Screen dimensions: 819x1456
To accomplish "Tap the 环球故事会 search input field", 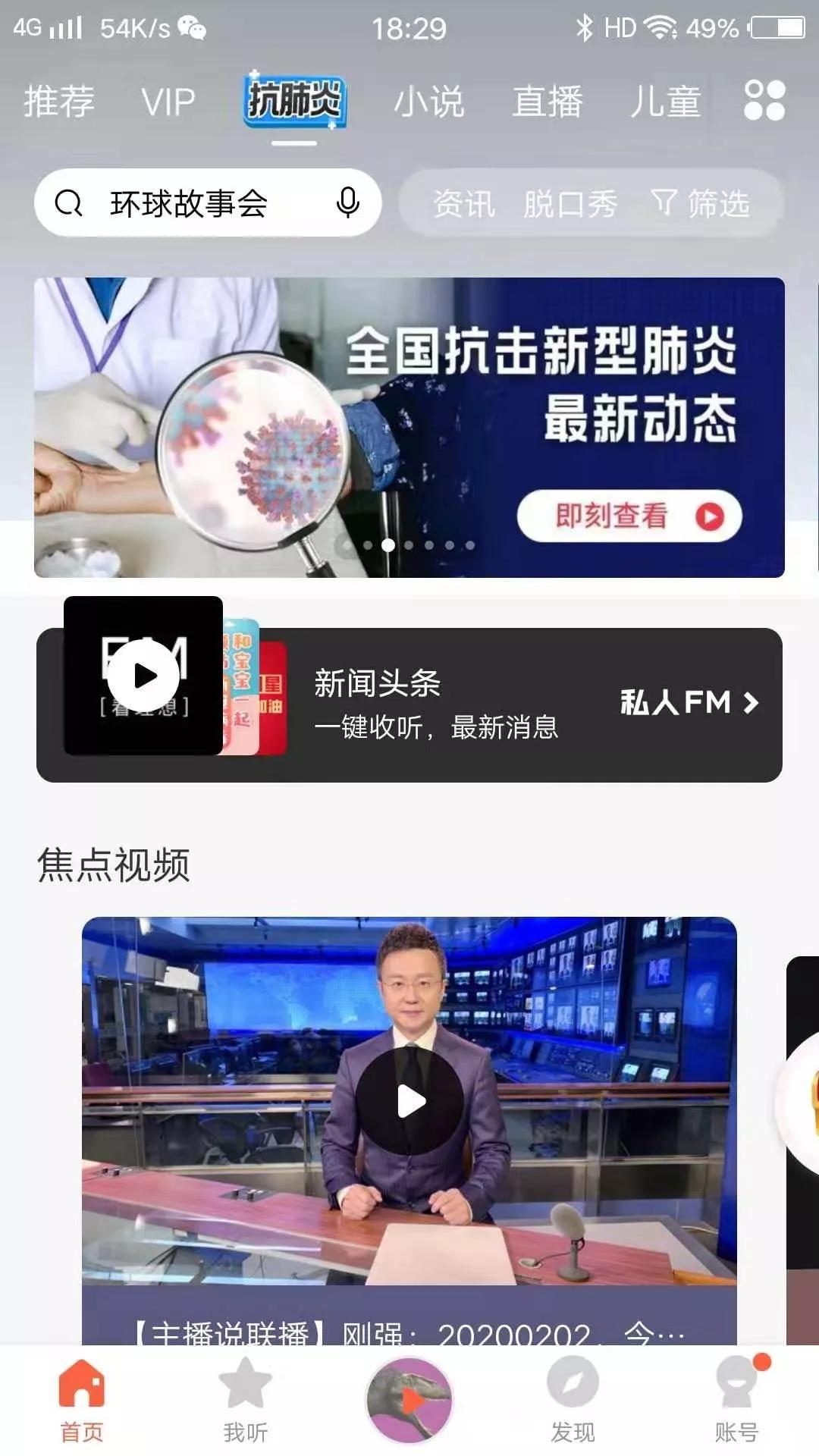I will [x=190, y=203].
